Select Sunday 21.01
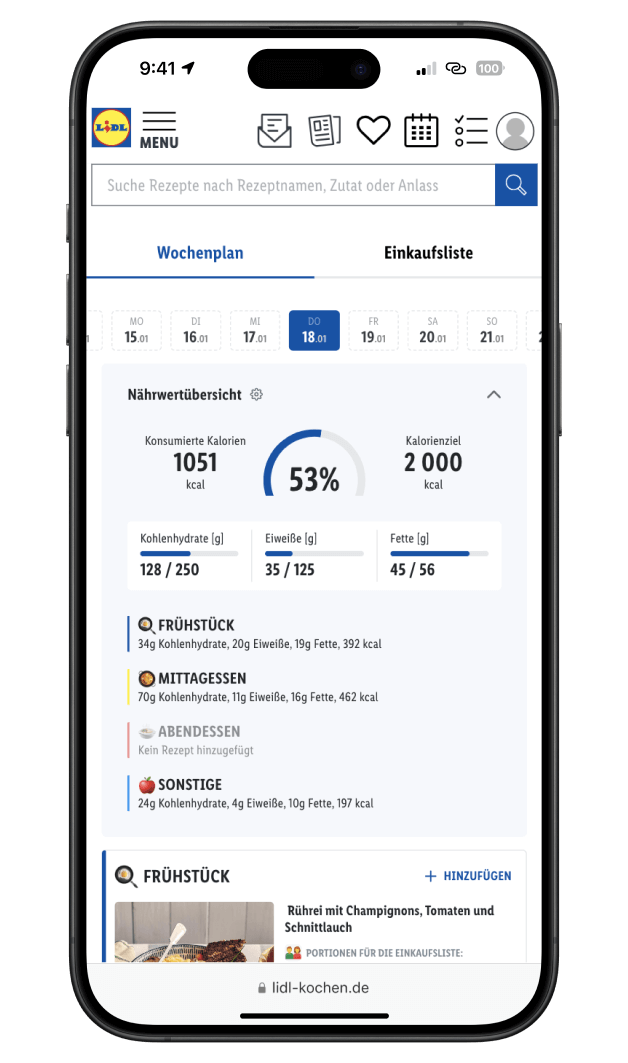 pos(491,331)
